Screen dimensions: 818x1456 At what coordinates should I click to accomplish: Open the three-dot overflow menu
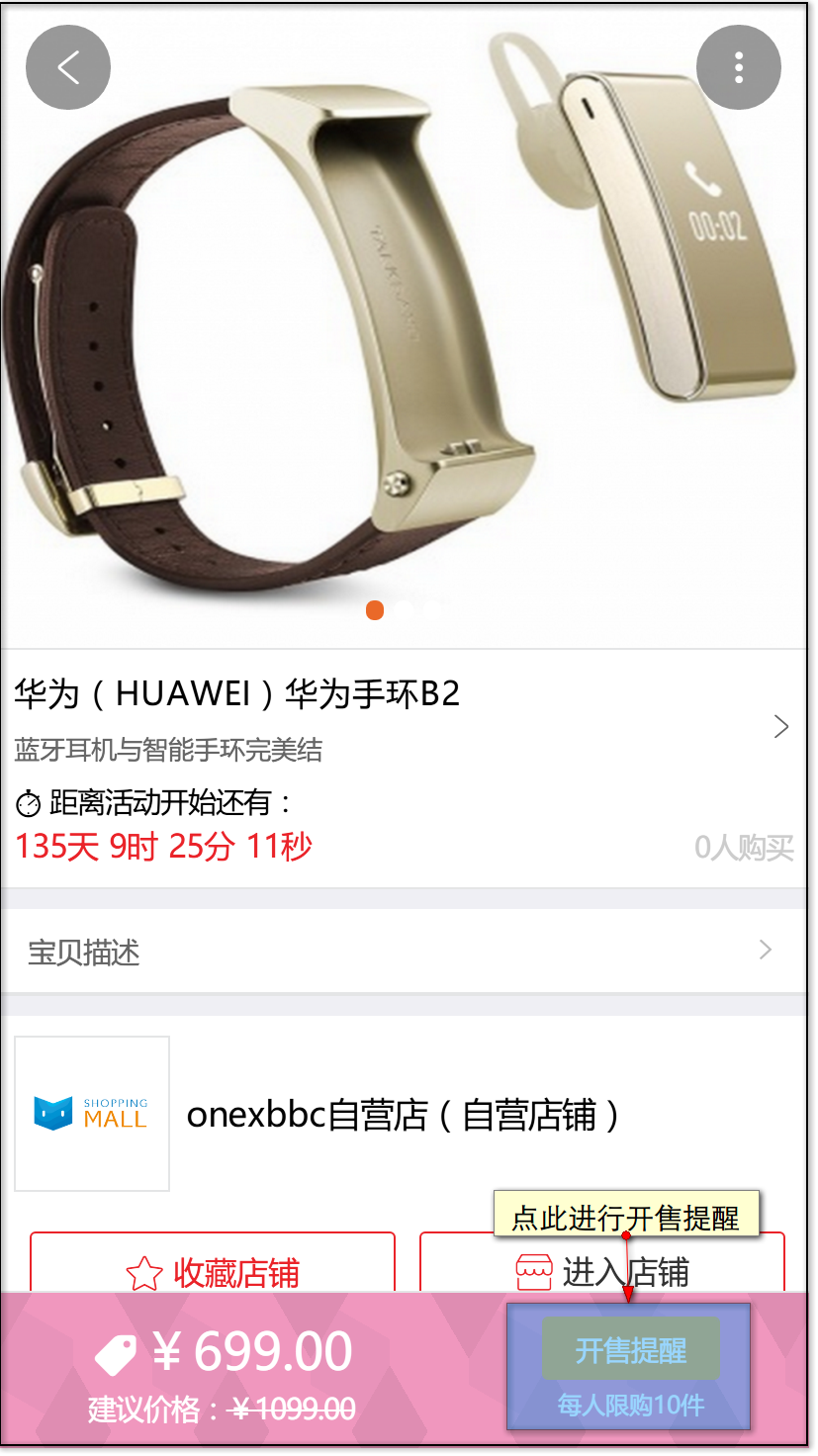coord(739,67)
